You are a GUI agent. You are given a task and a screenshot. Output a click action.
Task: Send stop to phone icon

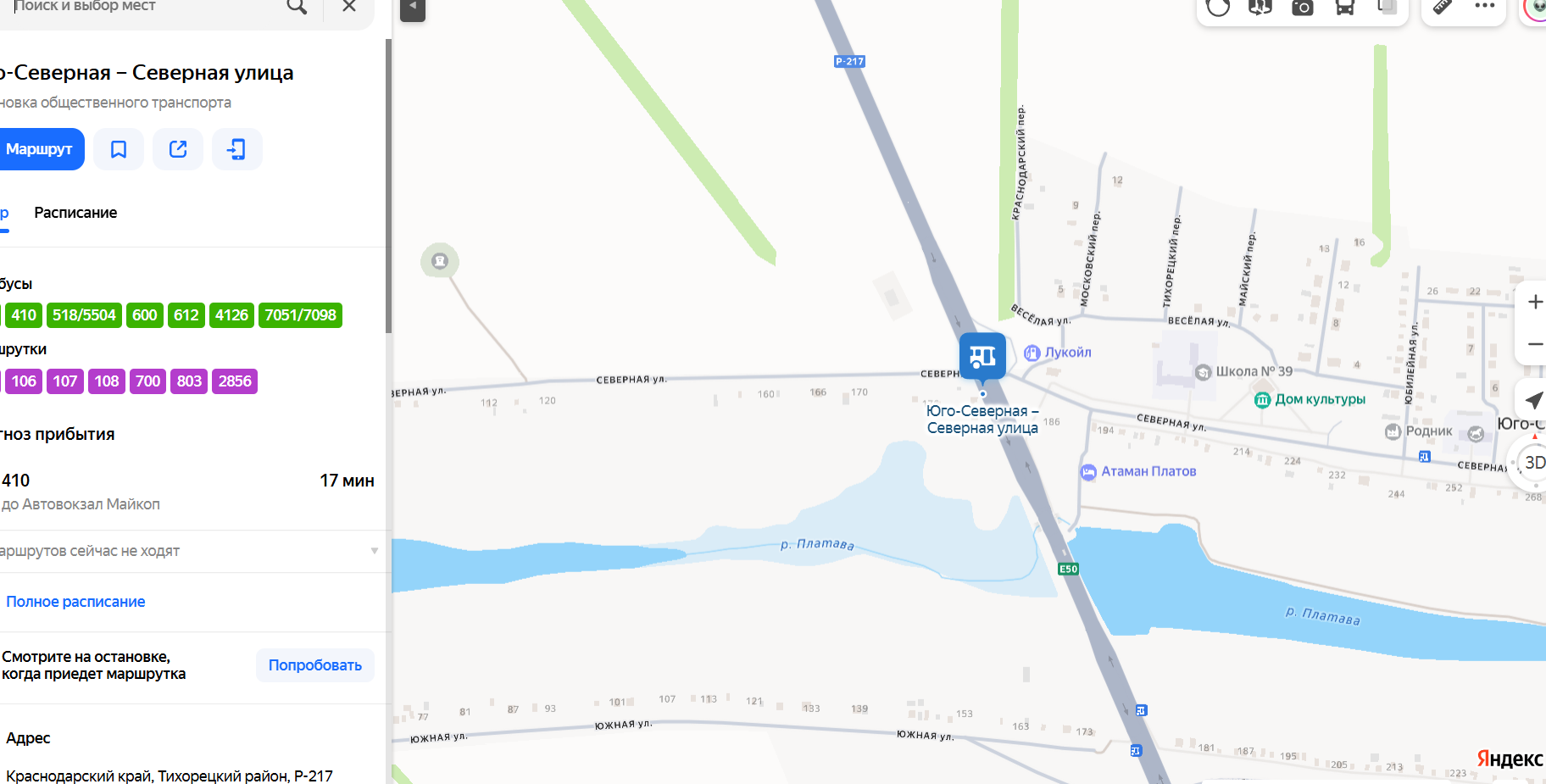(x=236, y=149)
